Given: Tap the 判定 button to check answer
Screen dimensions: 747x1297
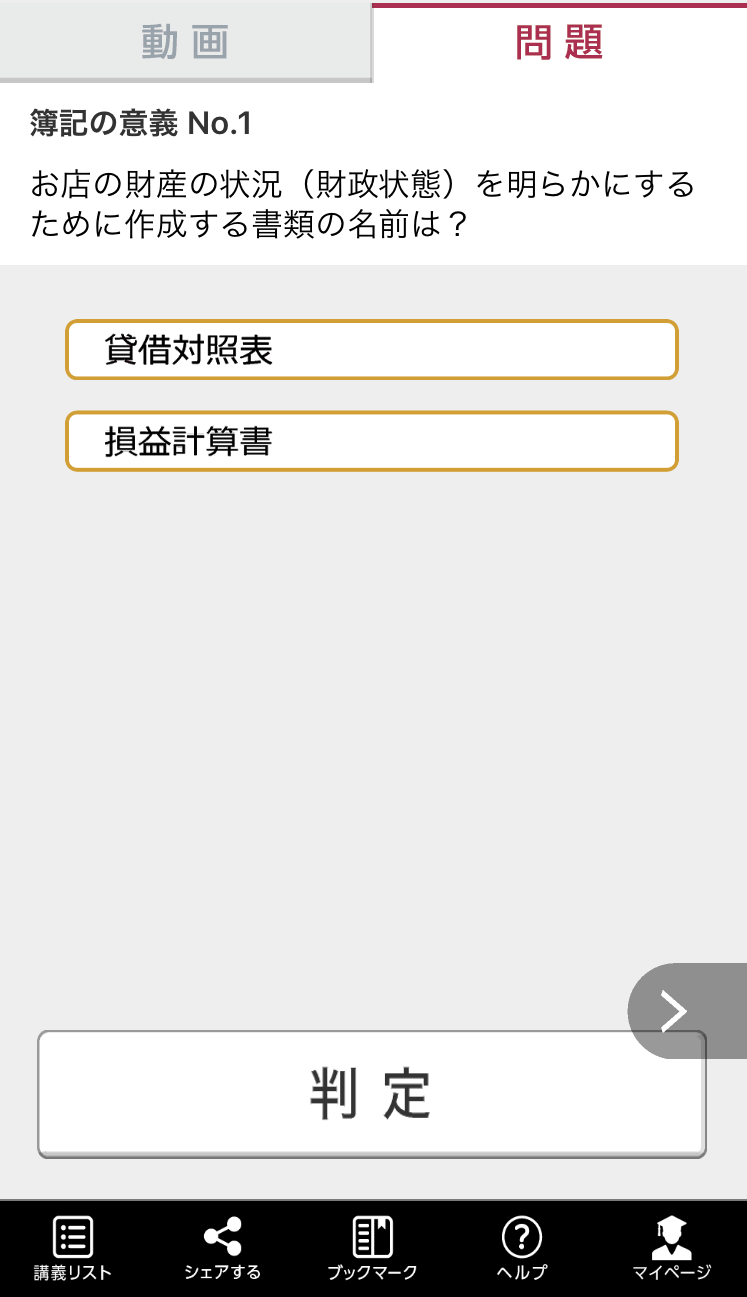Looking at the screenshot, I should (x=372, y=1094).
